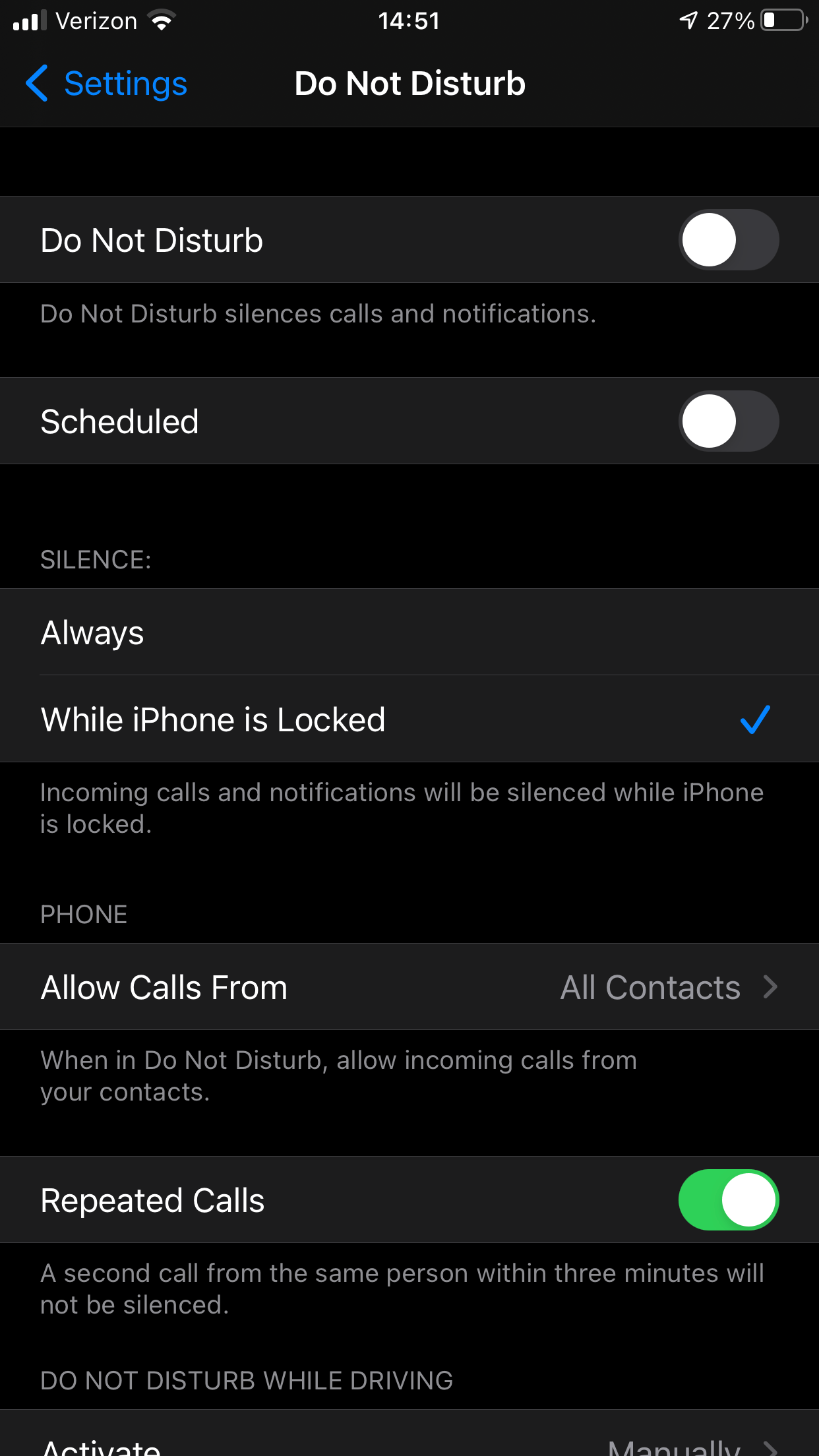819x1456 pixels.
Task: Tap the chevron next to All Contacts
Action: [770, 987]
